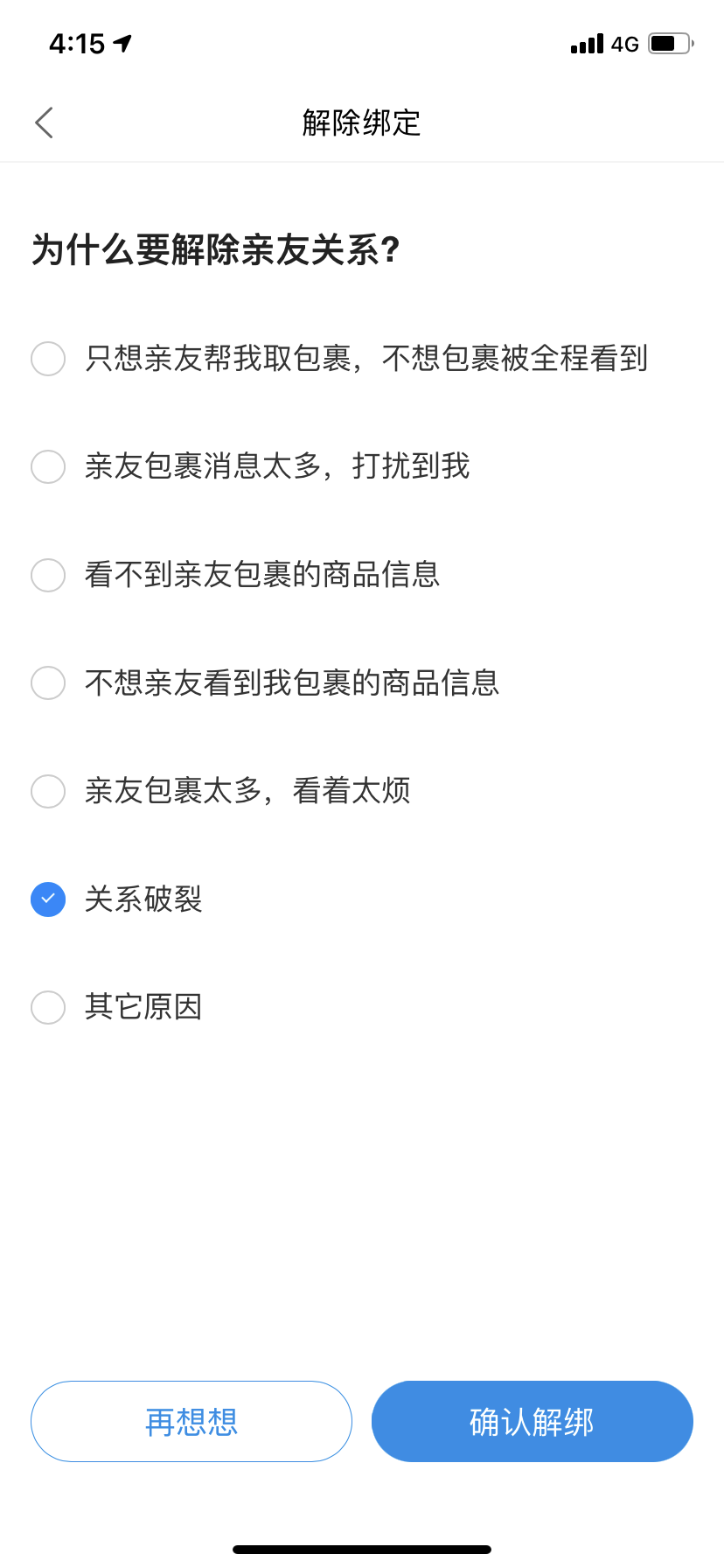Select 其它原因 as the reason
This screenshot has width=724, height=1568.
point(48,1007)
